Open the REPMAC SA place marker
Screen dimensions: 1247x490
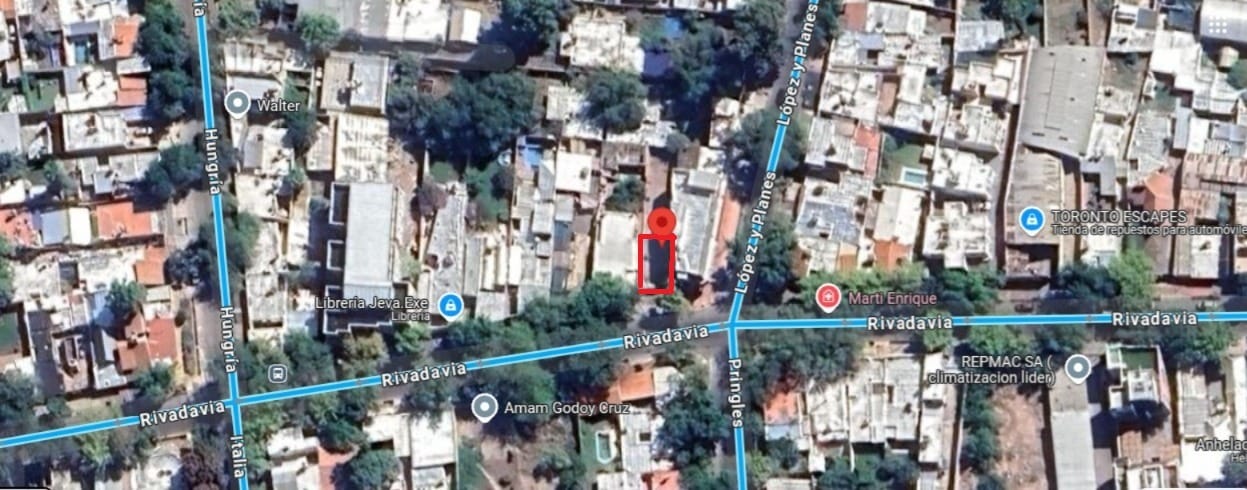click(1077, 368)
